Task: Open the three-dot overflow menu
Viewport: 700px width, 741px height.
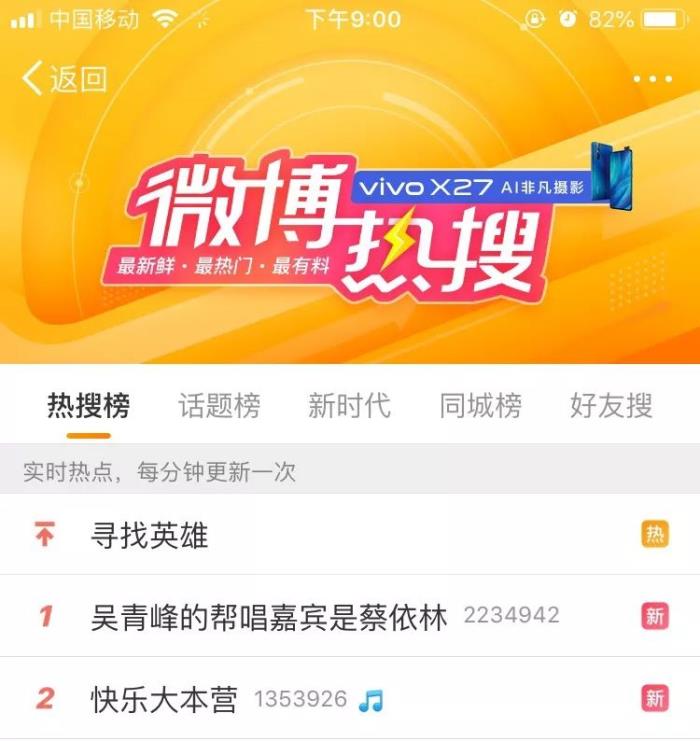Action: pos(652,79)
